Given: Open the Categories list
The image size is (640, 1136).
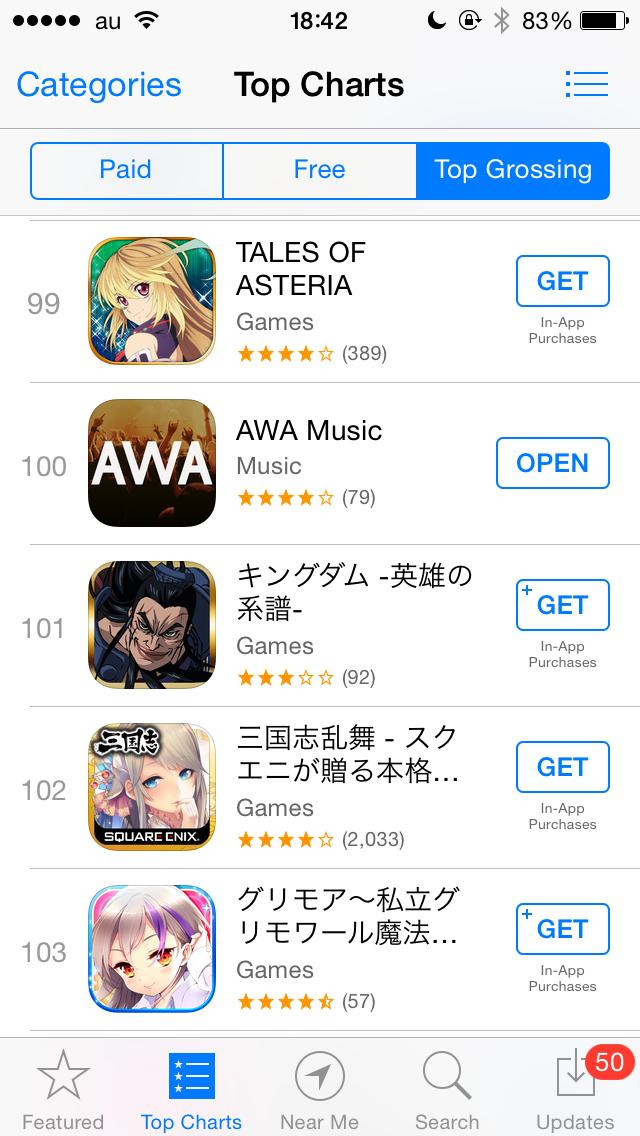Looking at the screenshot, I should (99, 85).
